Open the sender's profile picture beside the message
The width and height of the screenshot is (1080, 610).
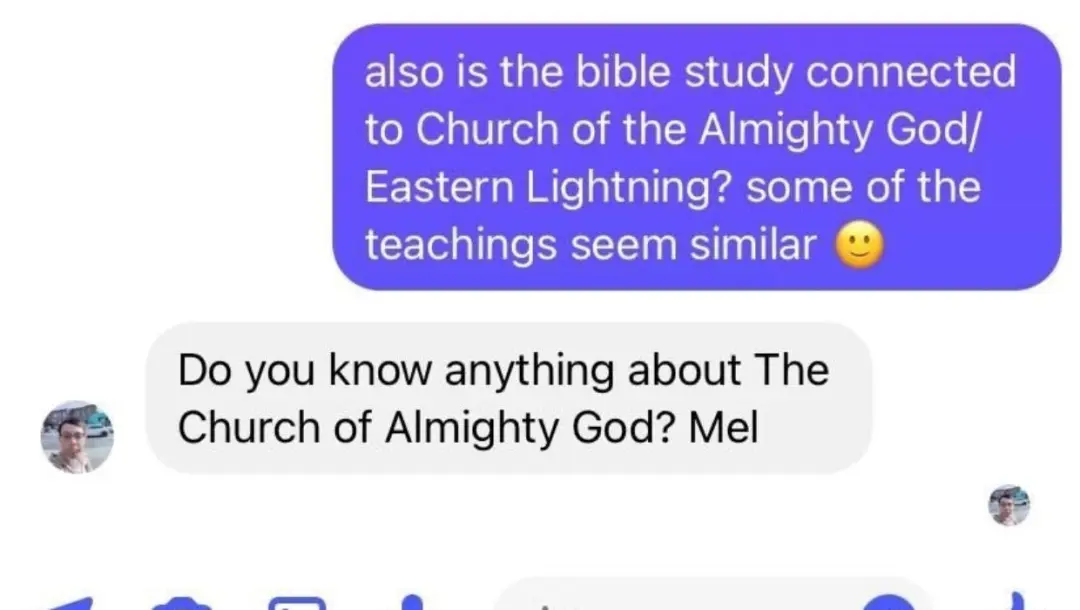click(x=77, y=438)
